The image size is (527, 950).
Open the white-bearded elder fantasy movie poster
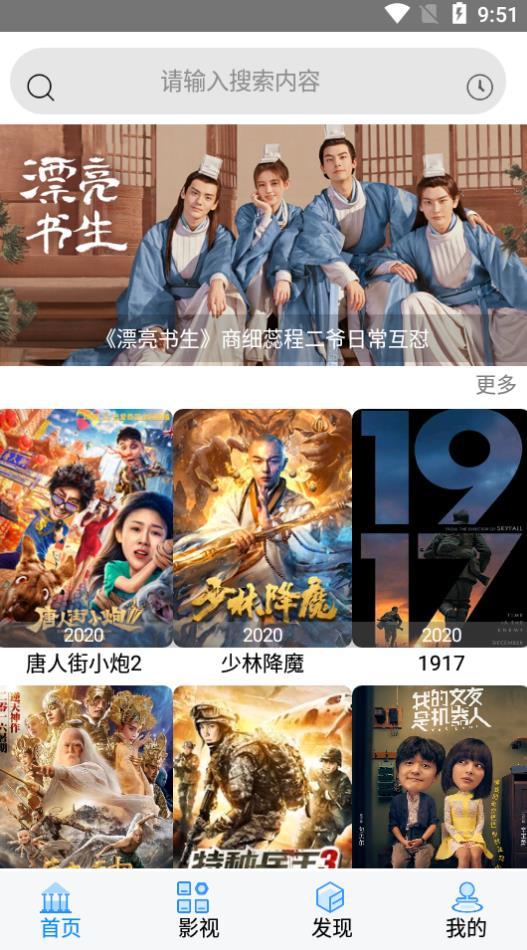pyautogui.click(x=86, y=777)
